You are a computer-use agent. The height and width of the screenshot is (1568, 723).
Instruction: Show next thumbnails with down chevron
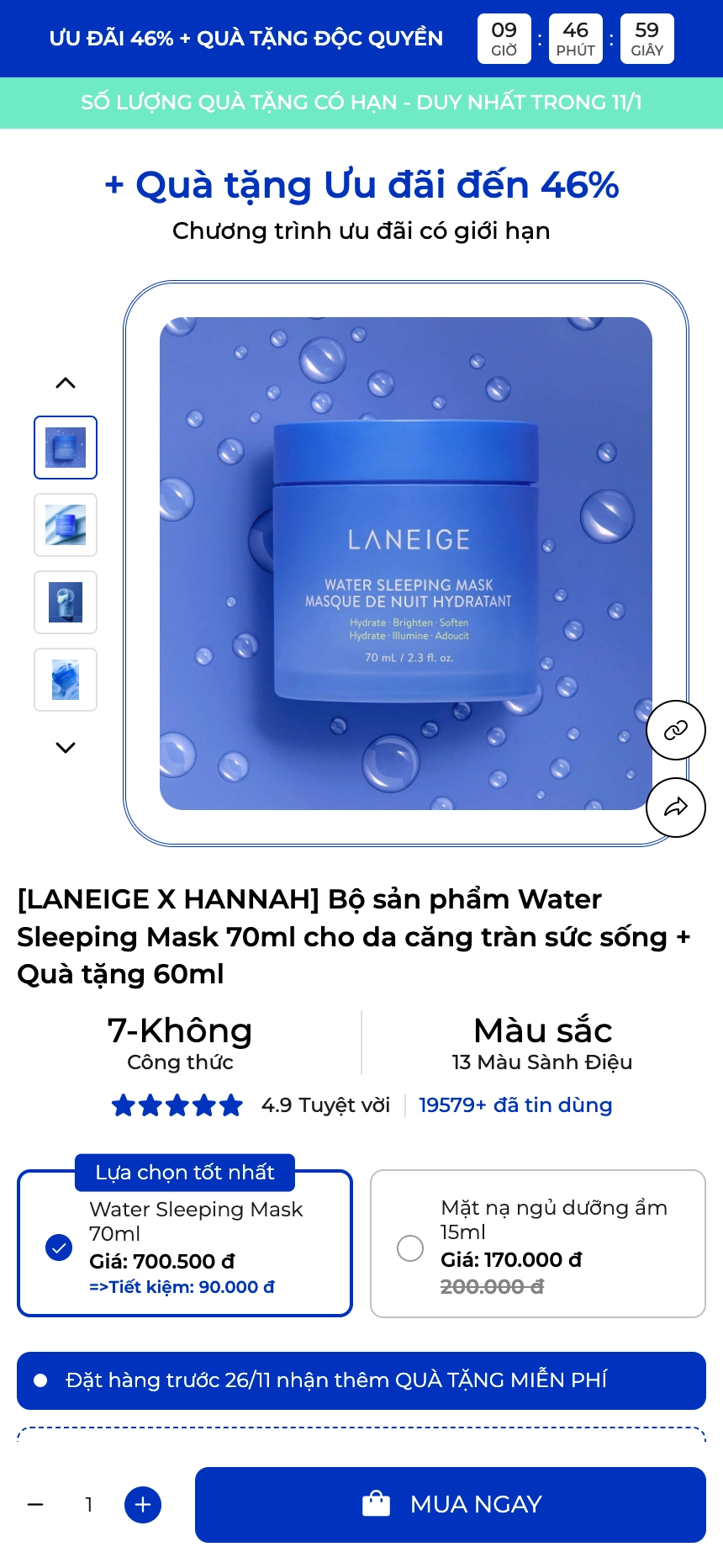(66, 747)
